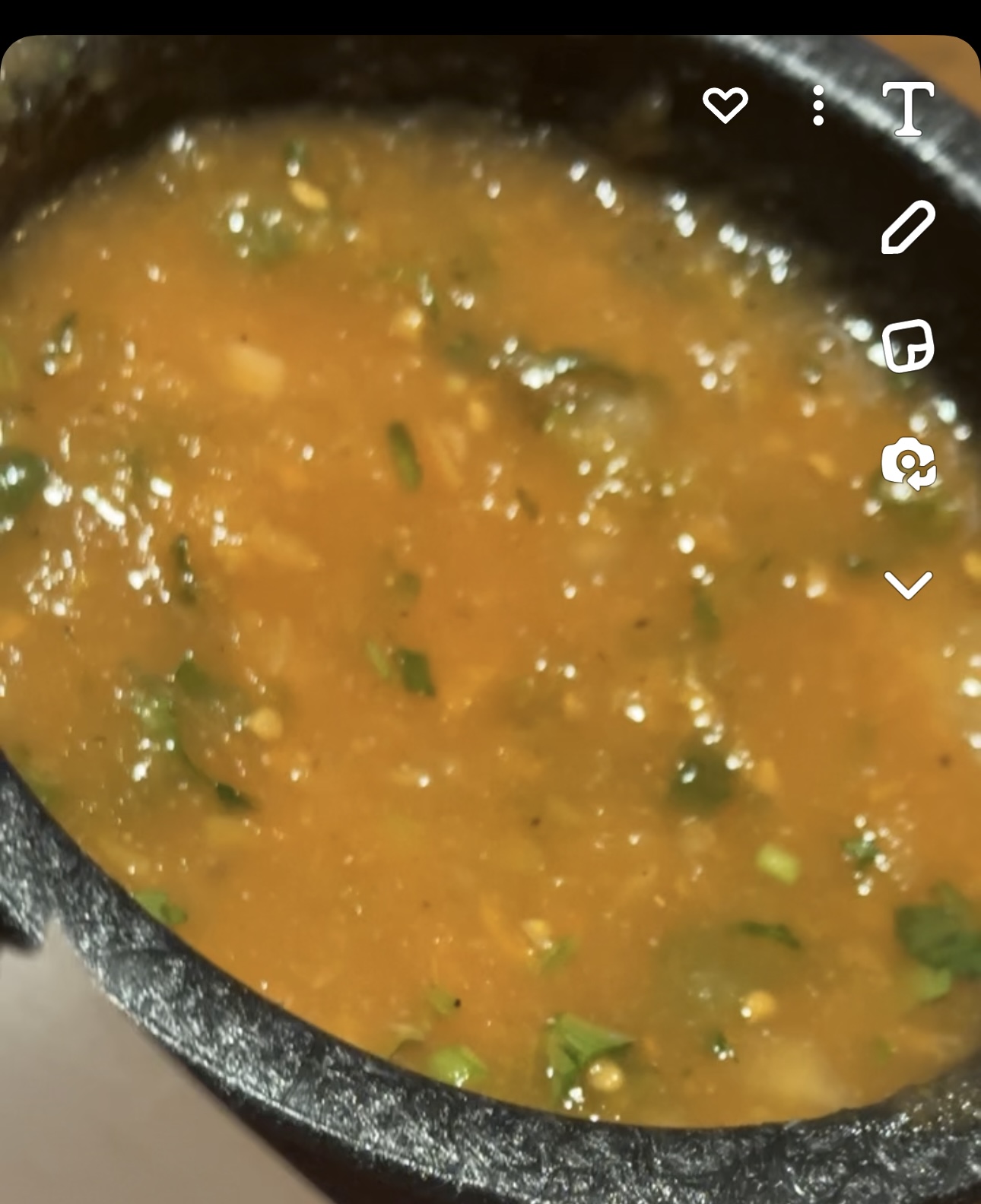This screenshot has width=981, height=1204.
Task: Open the three-dot overflow menu
Action: (817, 106)
